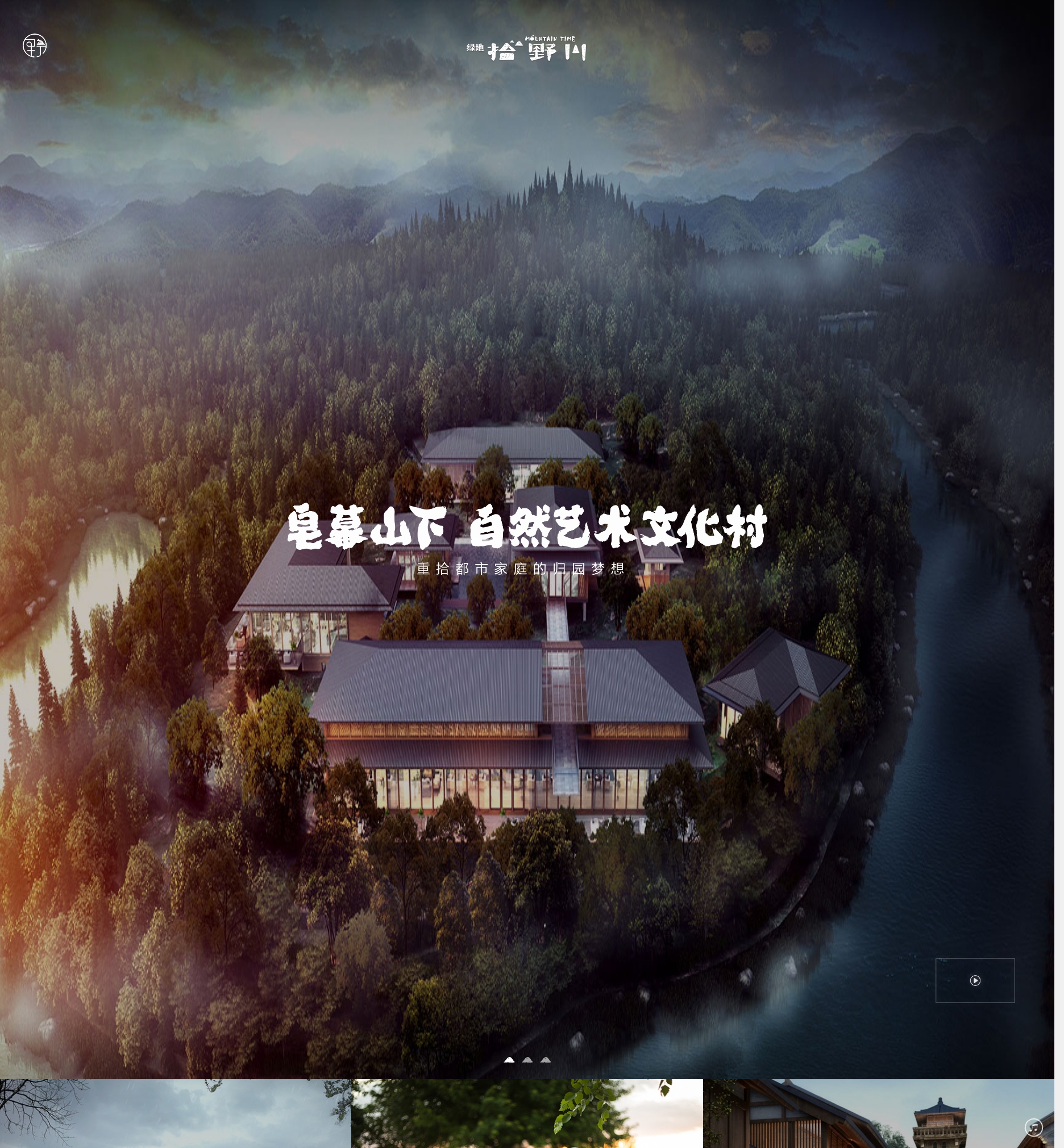Image resolution: width=1064 pixels, height=1148 pixels.
Task: Jump to the third carousel slide indicator
Action: click(545, 1060)
